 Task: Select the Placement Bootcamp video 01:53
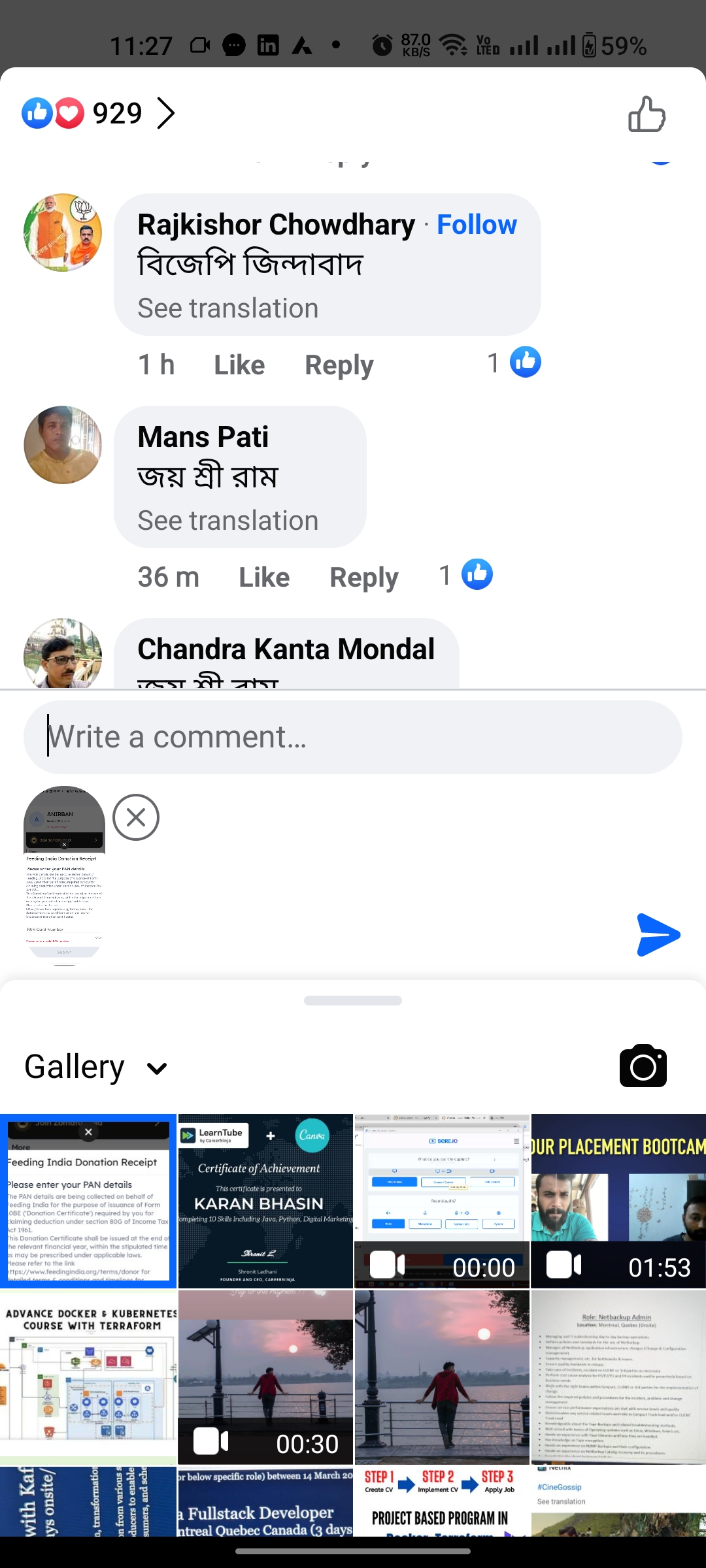618,1201
